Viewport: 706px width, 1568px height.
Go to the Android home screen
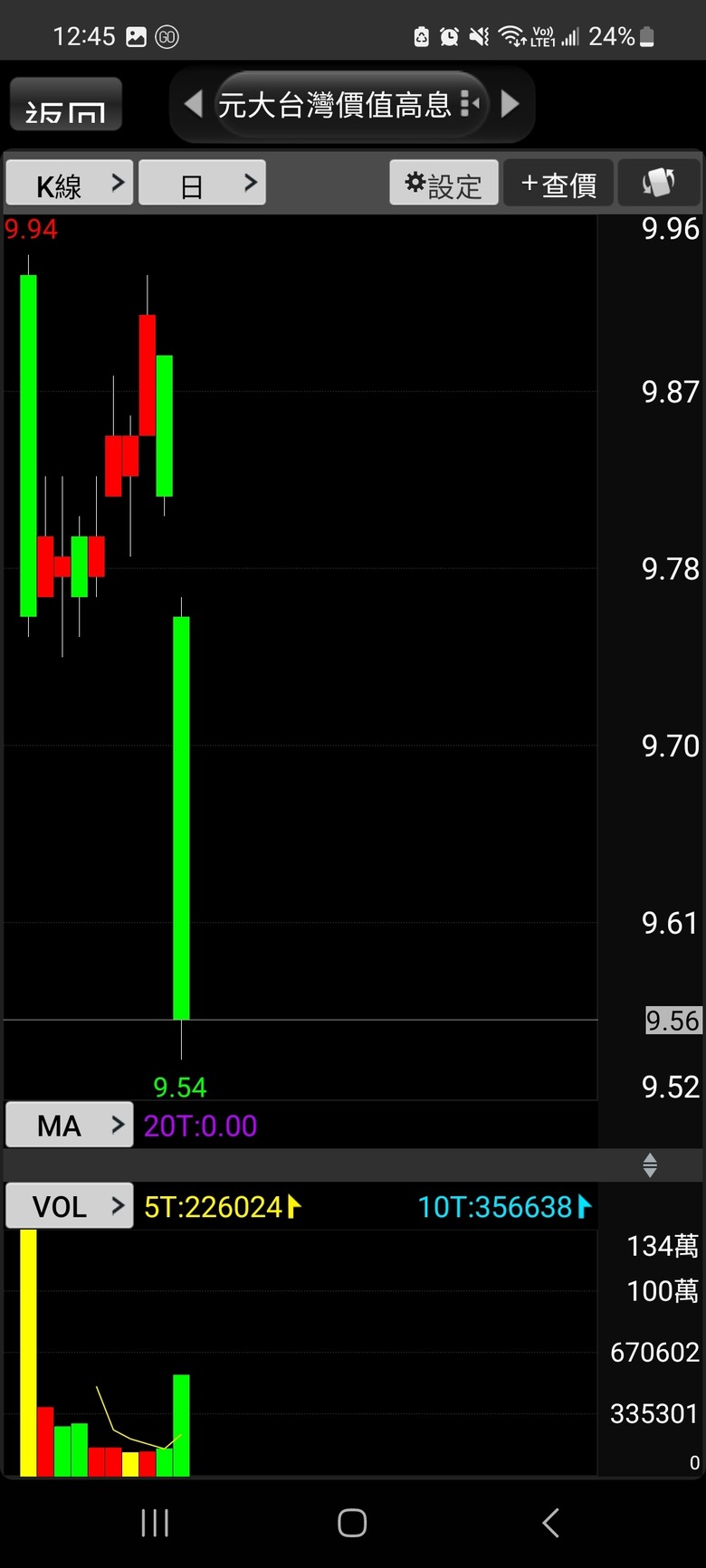352,1523
